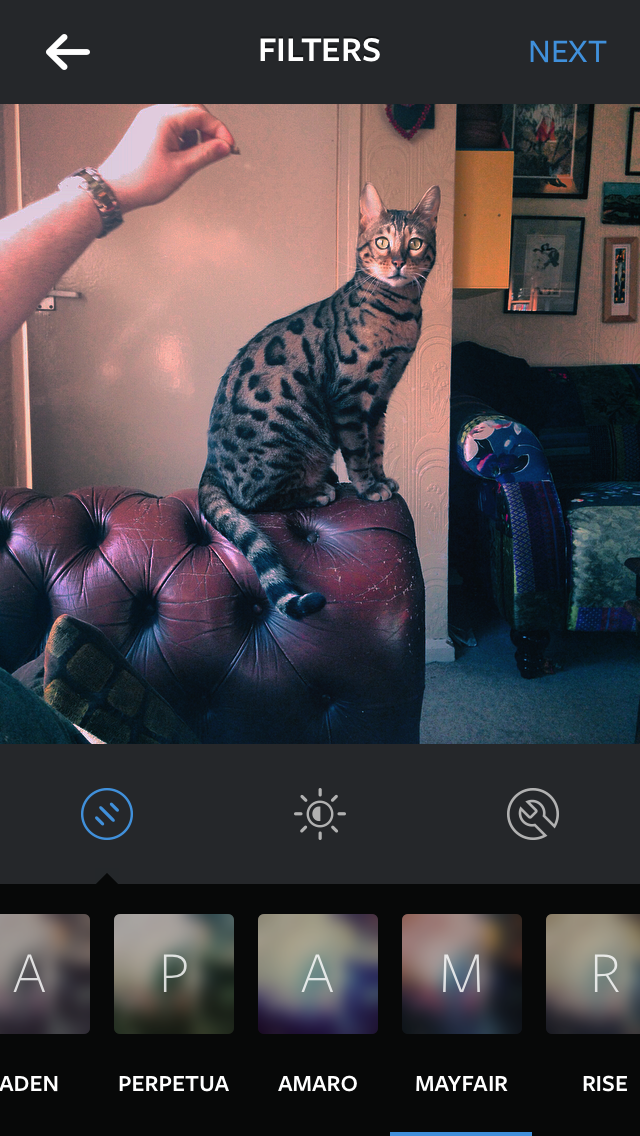
Task: Open the Lux brightness adjustment
Action: [320, 815]
